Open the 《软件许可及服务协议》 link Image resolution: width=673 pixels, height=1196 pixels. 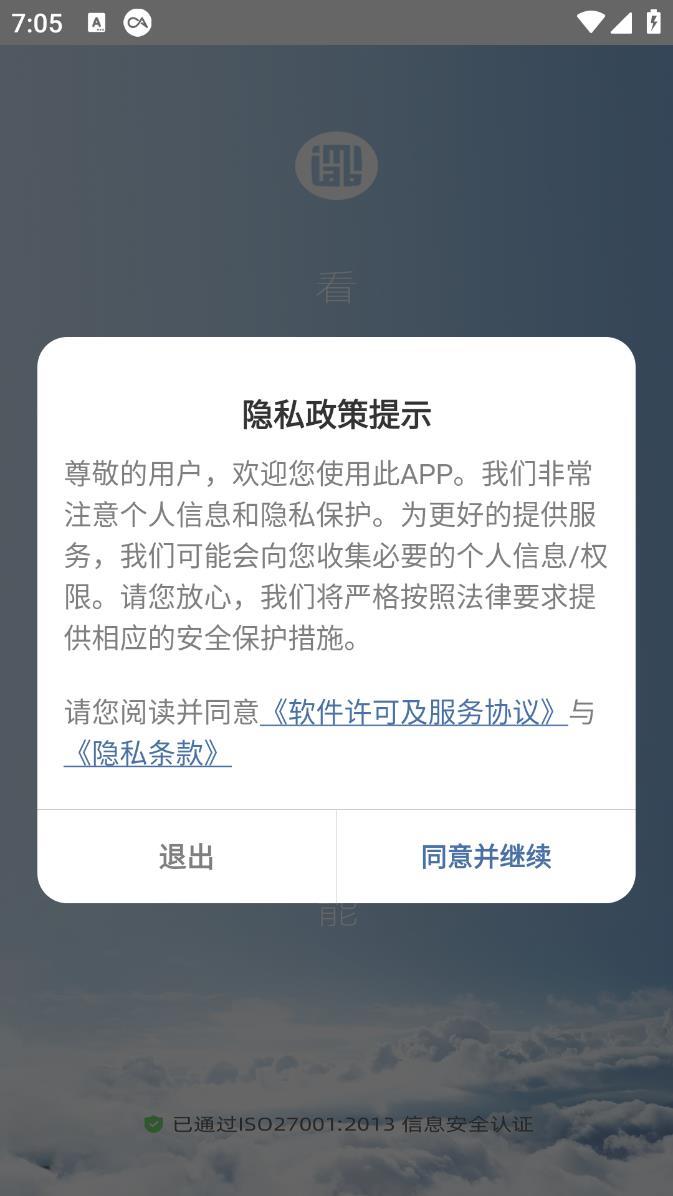[x=414, y=712]
